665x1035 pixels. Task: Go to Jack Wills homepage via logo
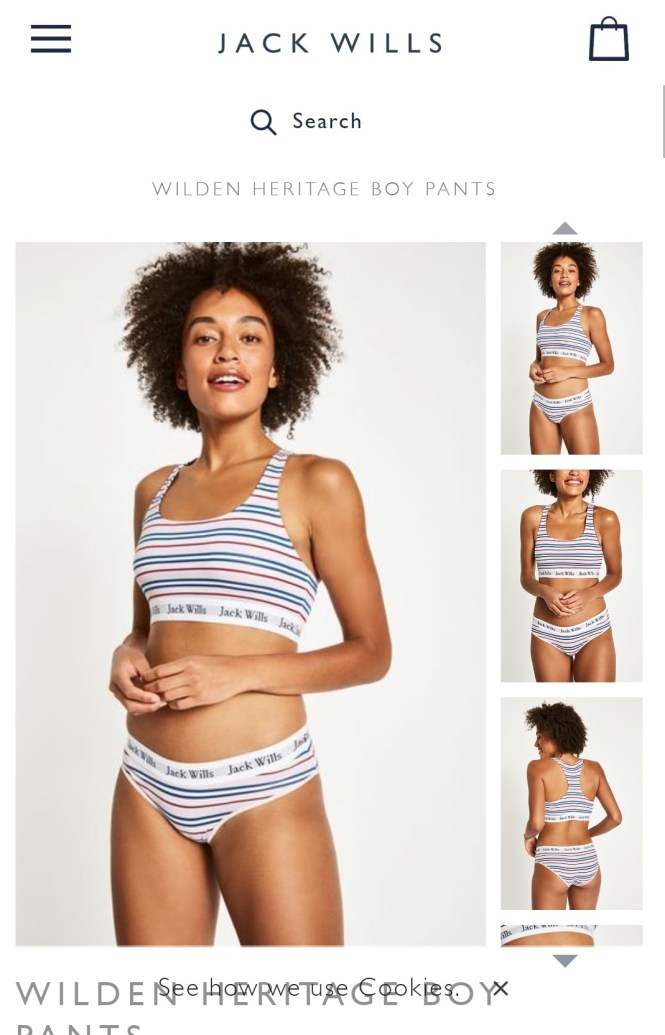click(330, 43)
